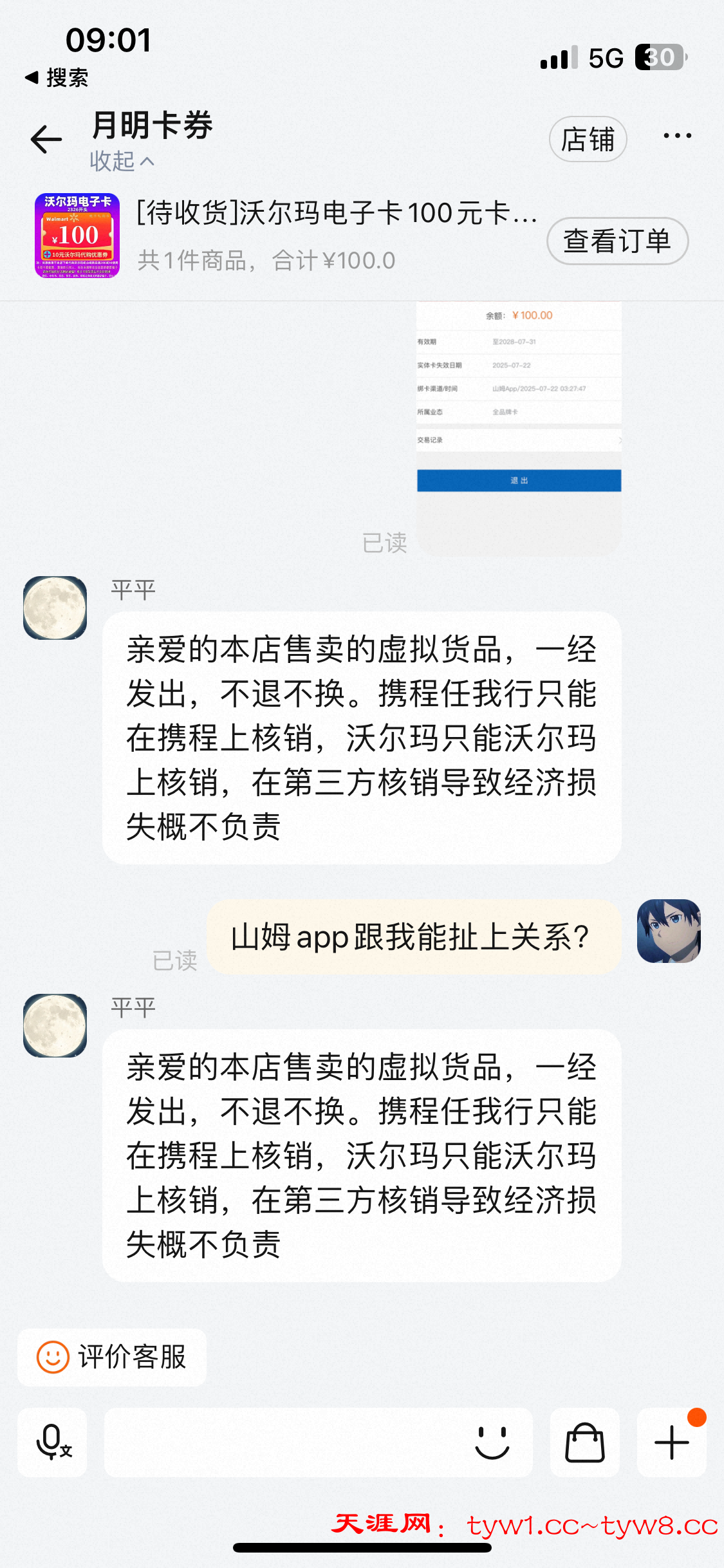Tap the plus icon with orange dot

pyautogui.click(x=671, y=1442)
